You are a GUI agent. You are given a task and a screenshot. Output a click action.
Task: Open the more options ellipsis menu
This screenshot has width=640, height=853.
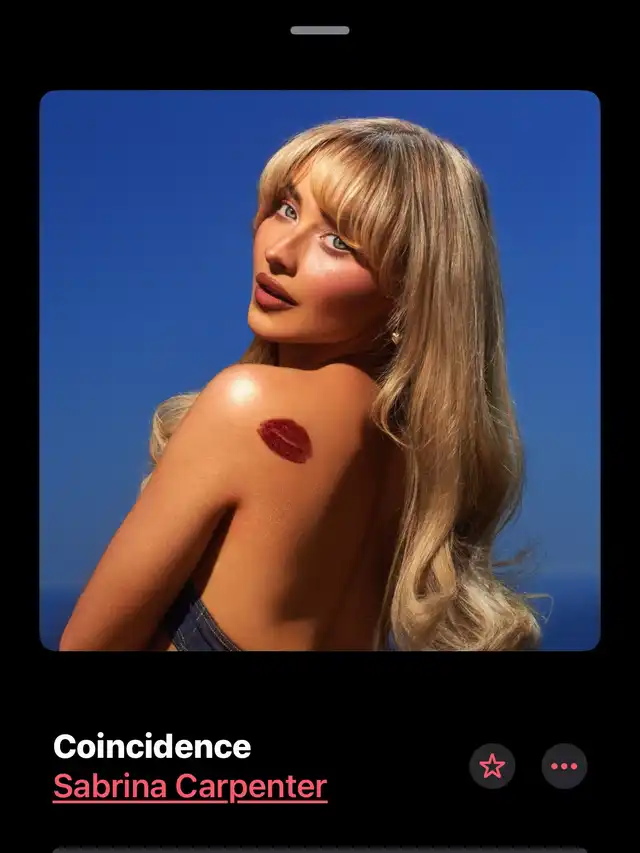point(564,767)
